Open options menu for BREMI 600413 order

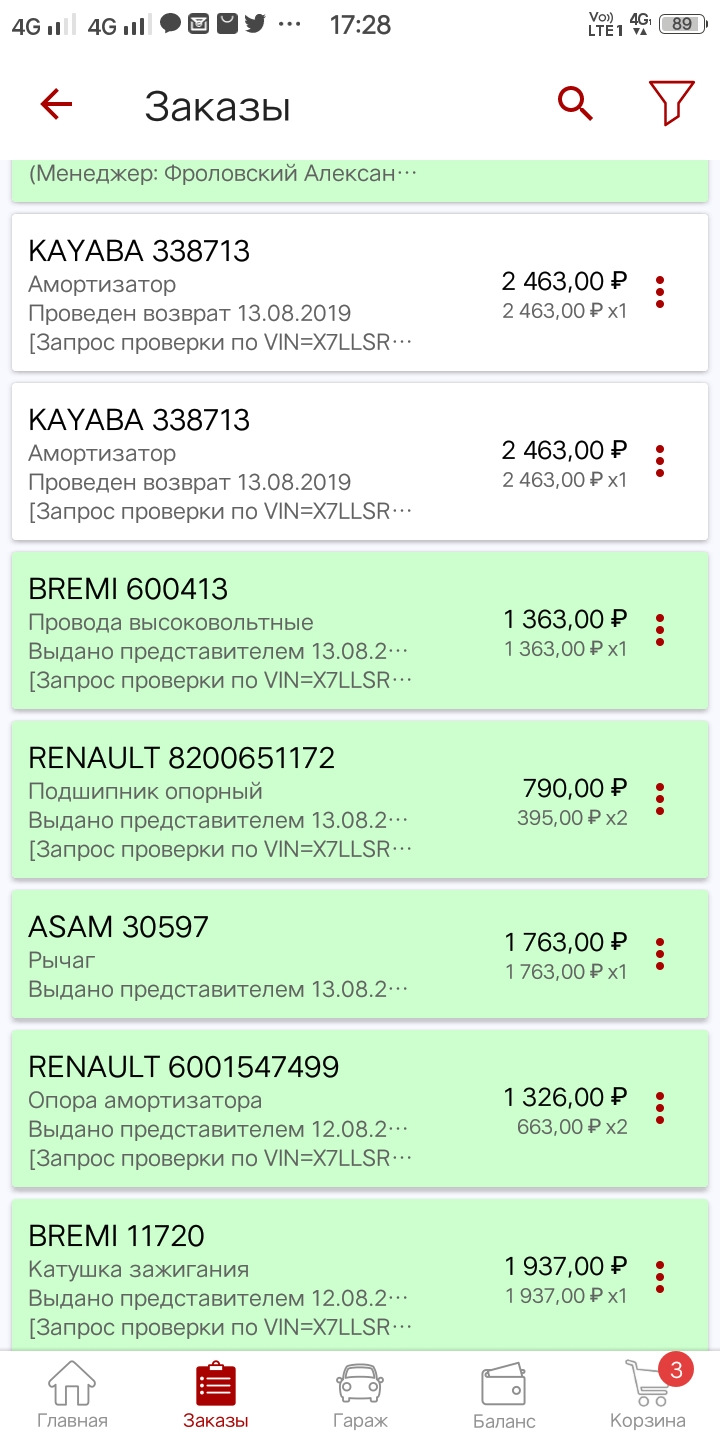(659, 630)
